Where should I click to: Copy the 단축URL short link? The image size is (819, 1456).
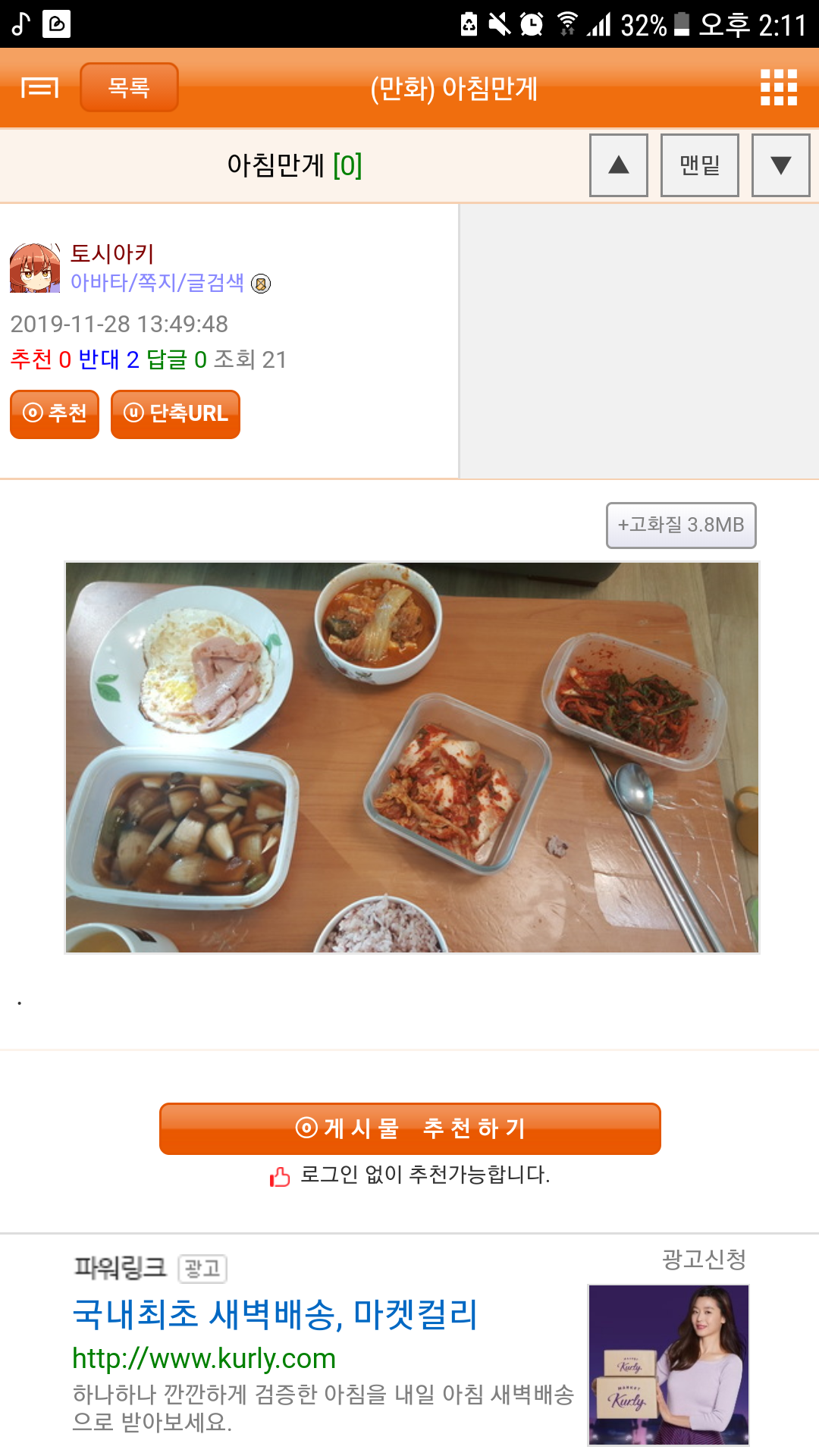tap(175, 414)
